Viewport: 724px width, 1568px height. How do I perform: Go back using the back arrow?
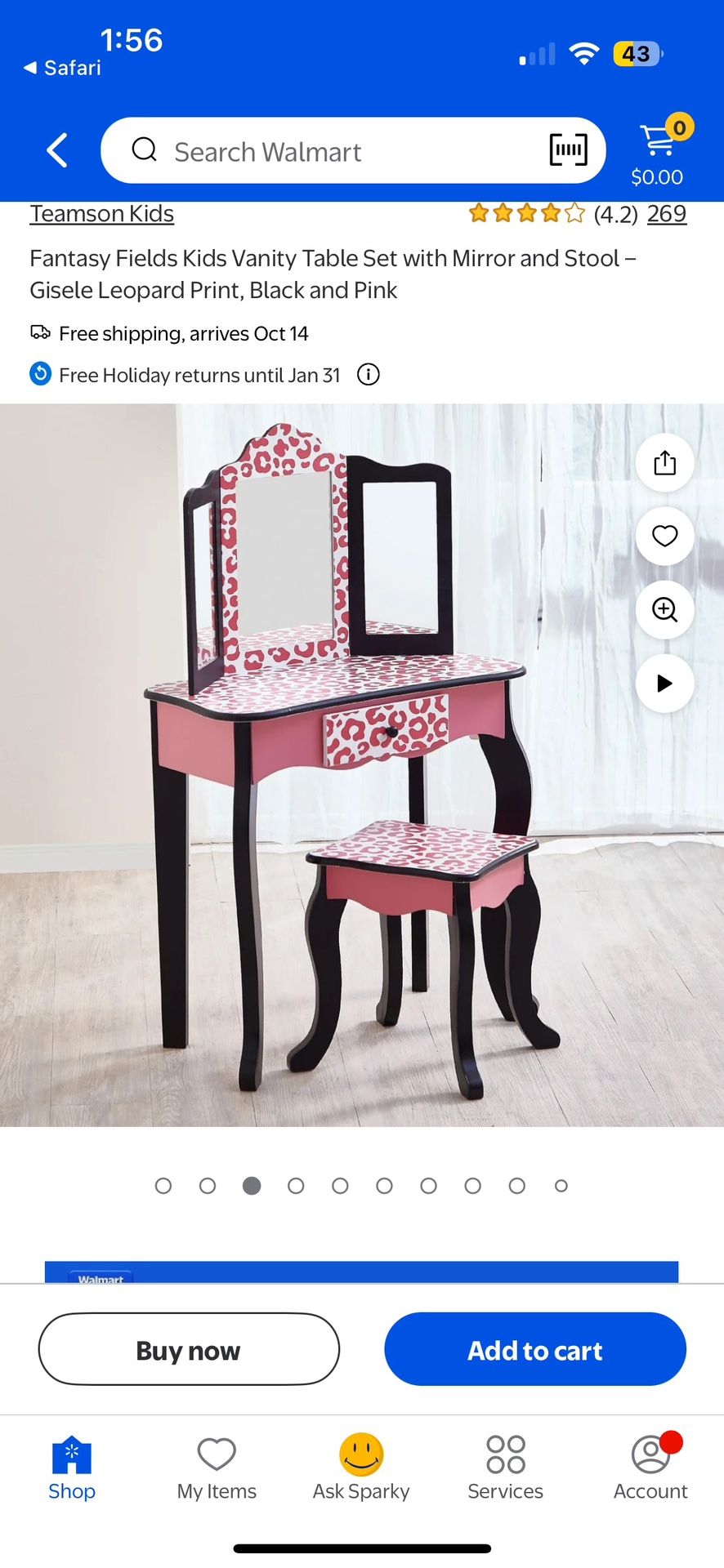click(x=57, y=150)
